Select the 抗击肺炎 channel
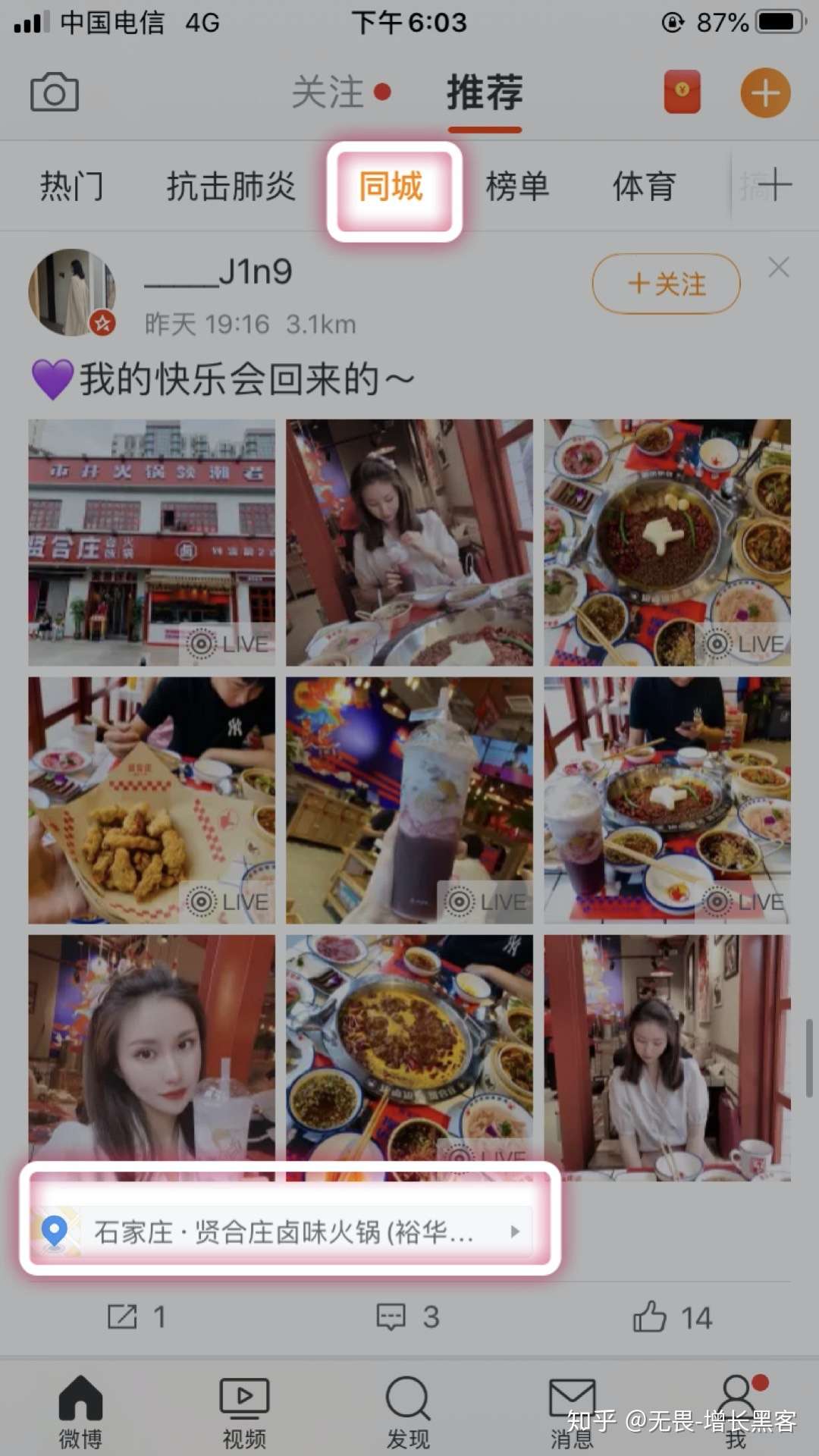 coord(231,187)
